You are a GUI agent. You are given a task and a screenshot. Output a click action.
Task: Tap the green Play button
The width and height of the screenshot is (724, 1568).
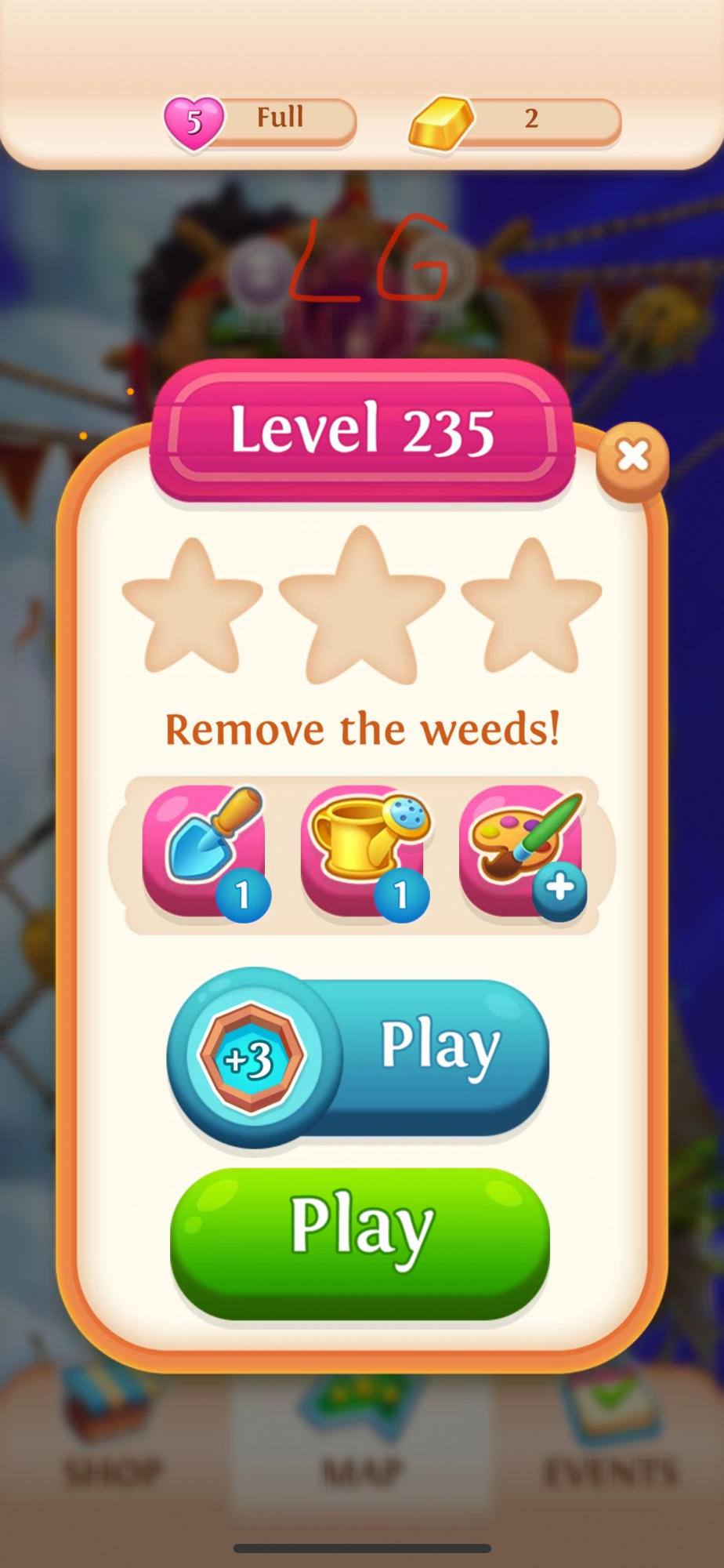(x=360, y=1244)
